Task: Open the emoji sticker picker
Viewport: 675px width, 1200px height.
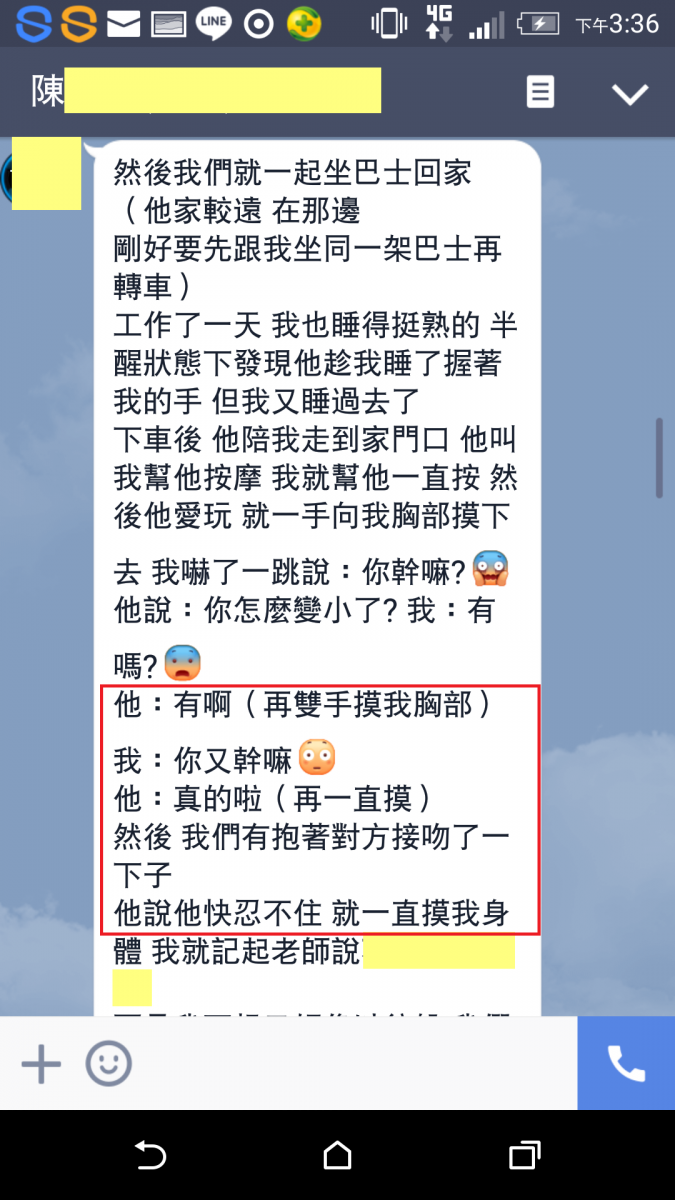Action: [108, 1064]
